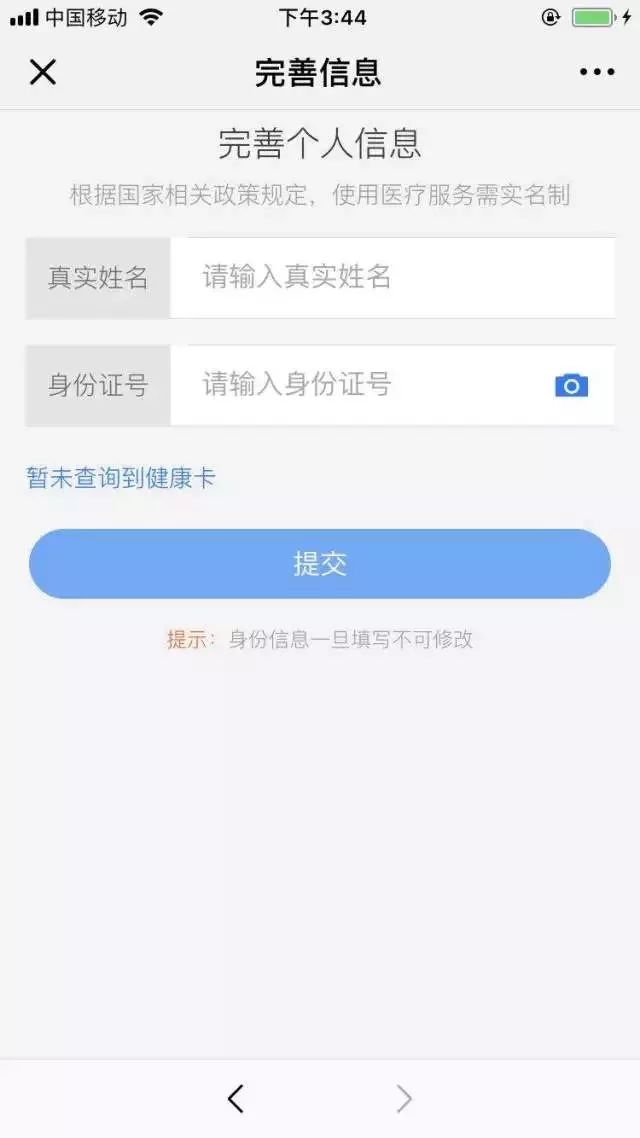The height and width of the screenshot is (1138, 640).
Task: Open the three-dot more options menu
Action: (597, 72)
